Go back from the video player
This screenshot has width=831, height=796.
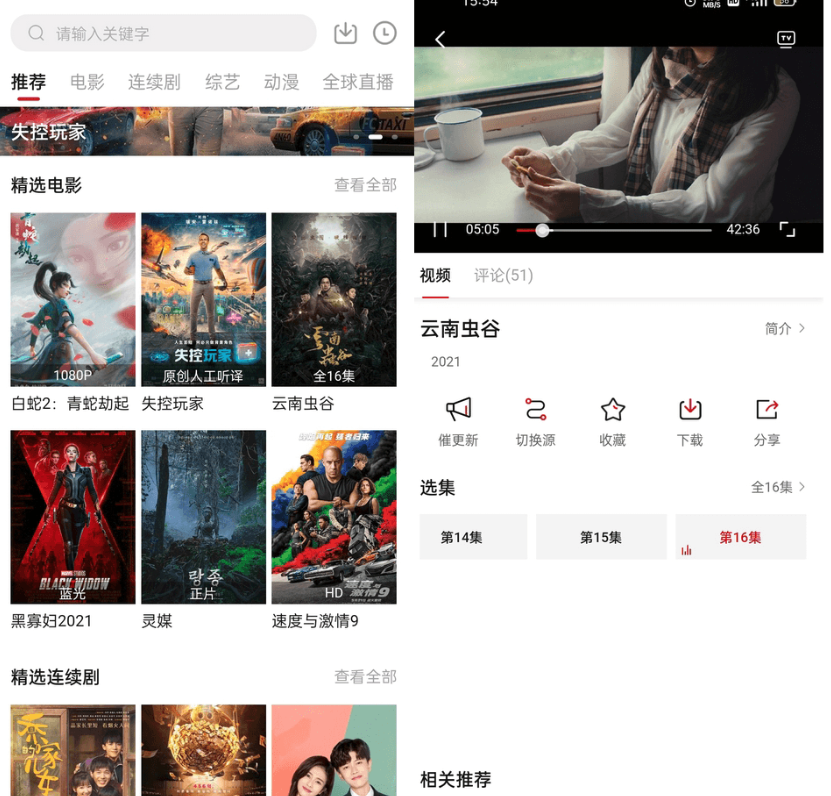[x=440, y=39]
